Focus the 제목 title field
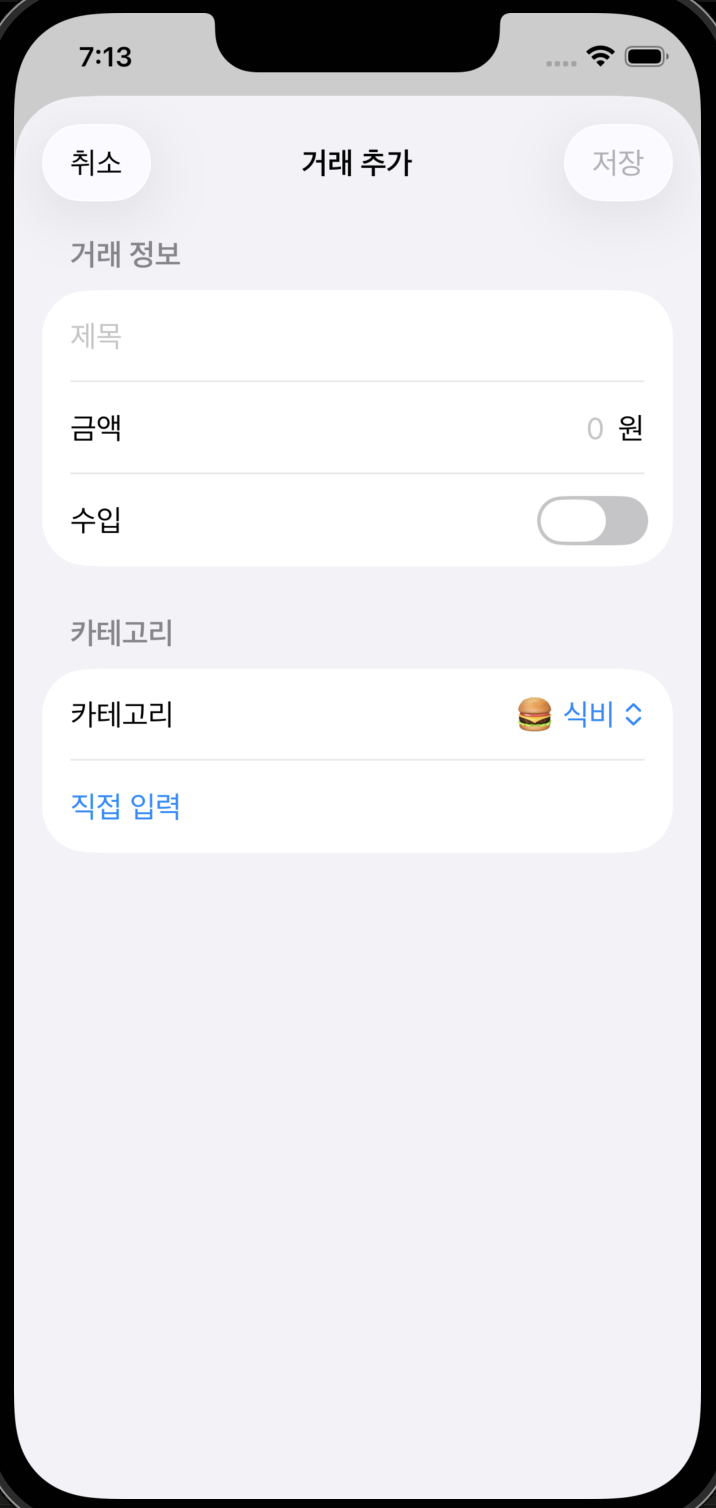Screen dimensions: 716x1508 (356, 336)
